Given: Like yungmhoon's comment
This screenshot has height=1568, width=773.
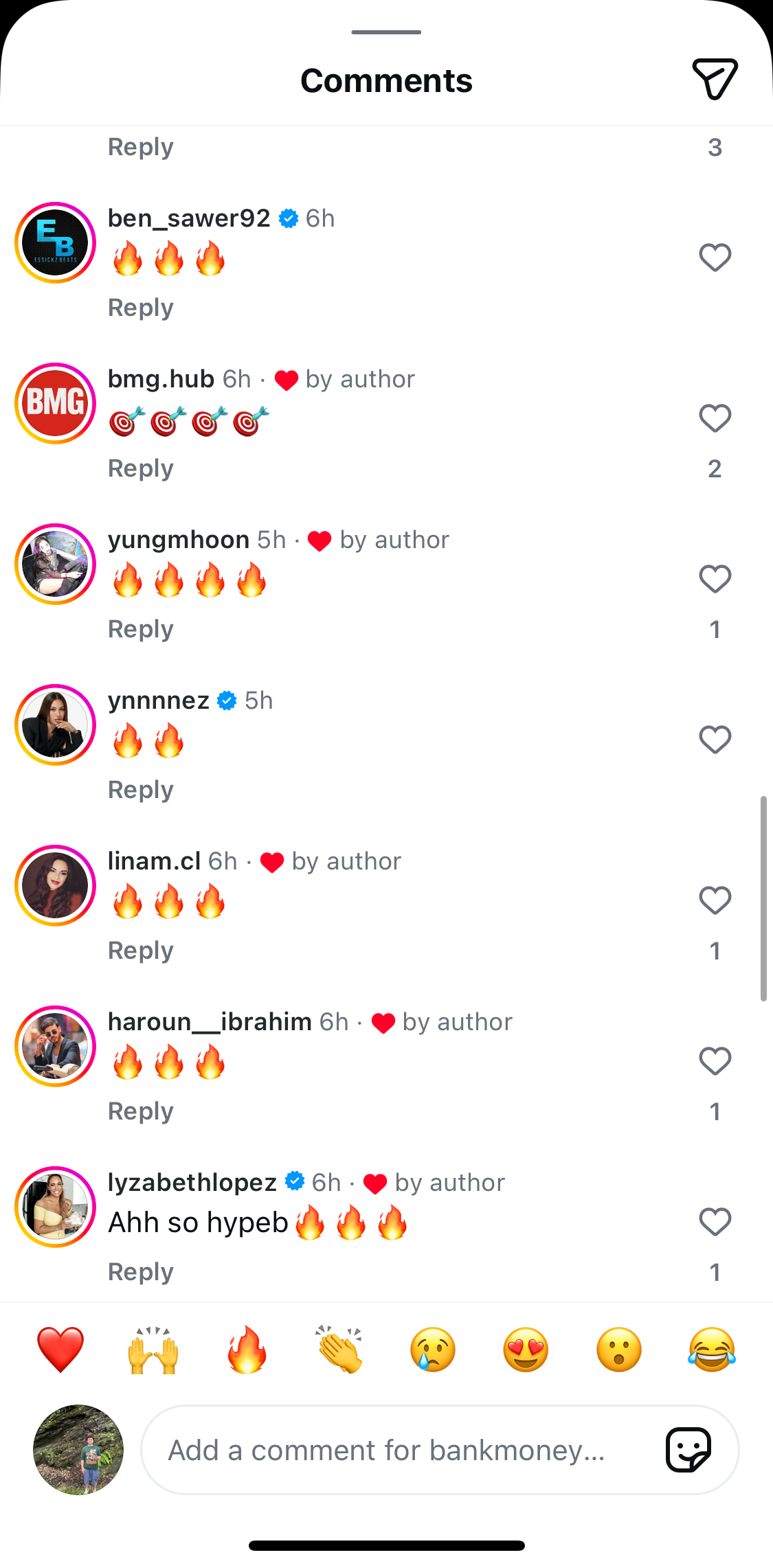Looking at the screenshot, I should click(715, 579).
